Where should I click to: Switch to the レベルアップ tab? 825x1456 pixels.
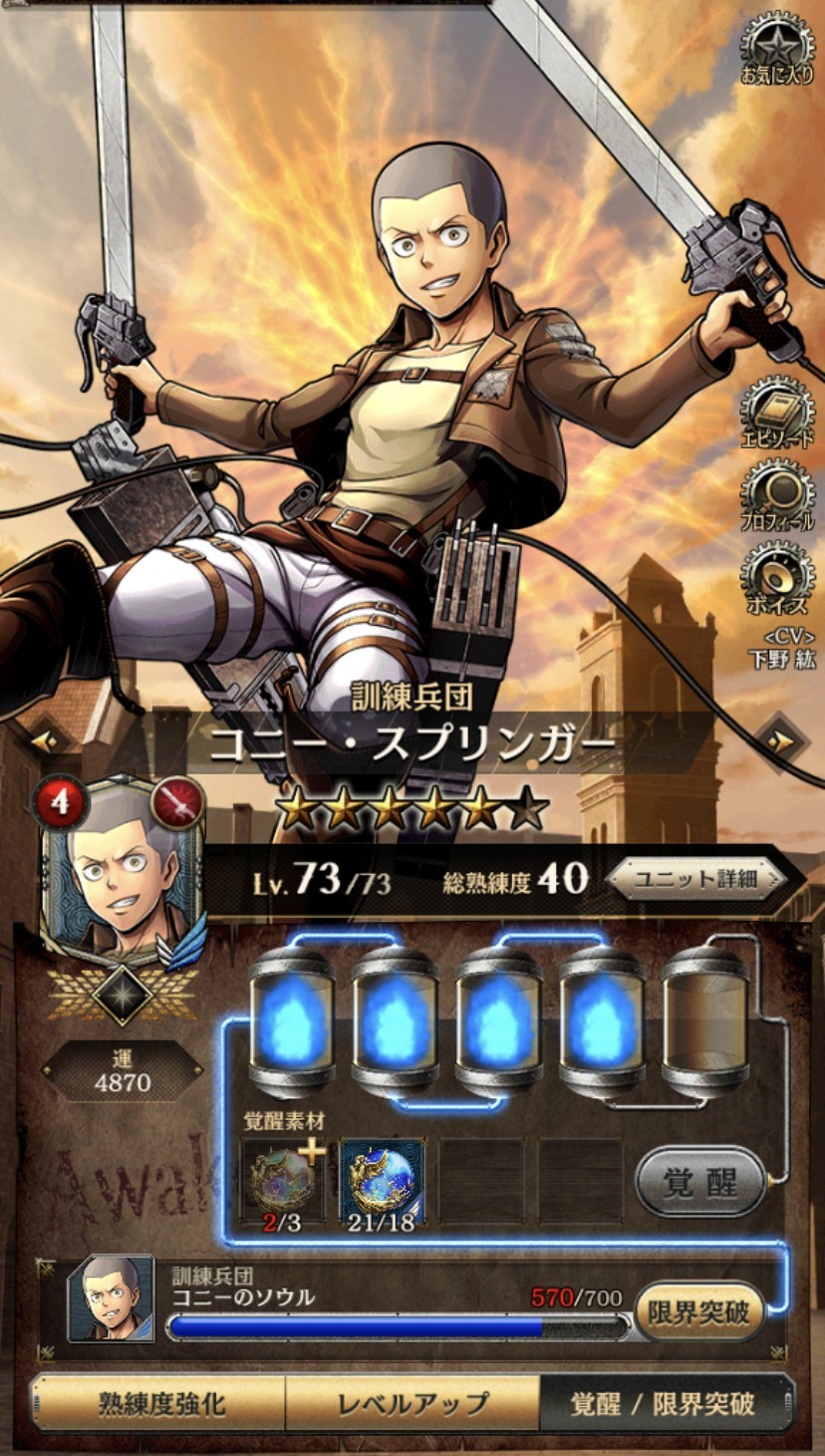[412, 1404]
